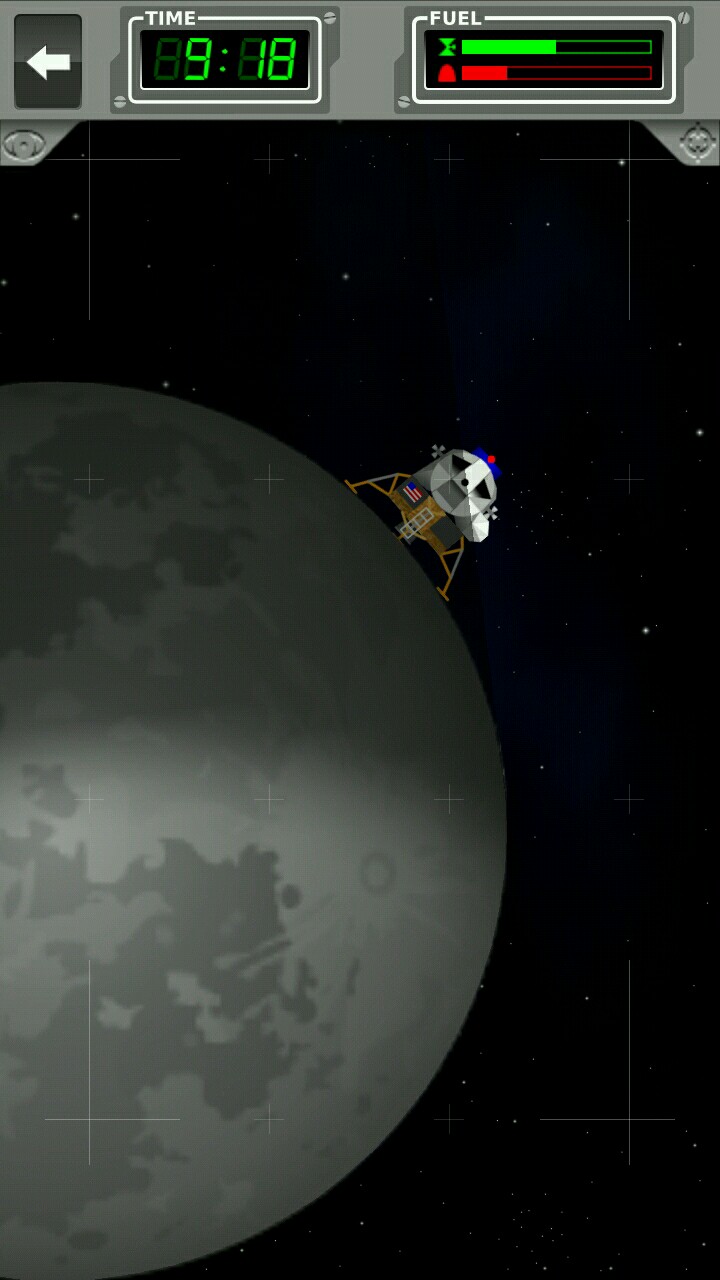Tap the crosshair target icon
Screen dimensions: 720x1280
click(x=697, y=144)
